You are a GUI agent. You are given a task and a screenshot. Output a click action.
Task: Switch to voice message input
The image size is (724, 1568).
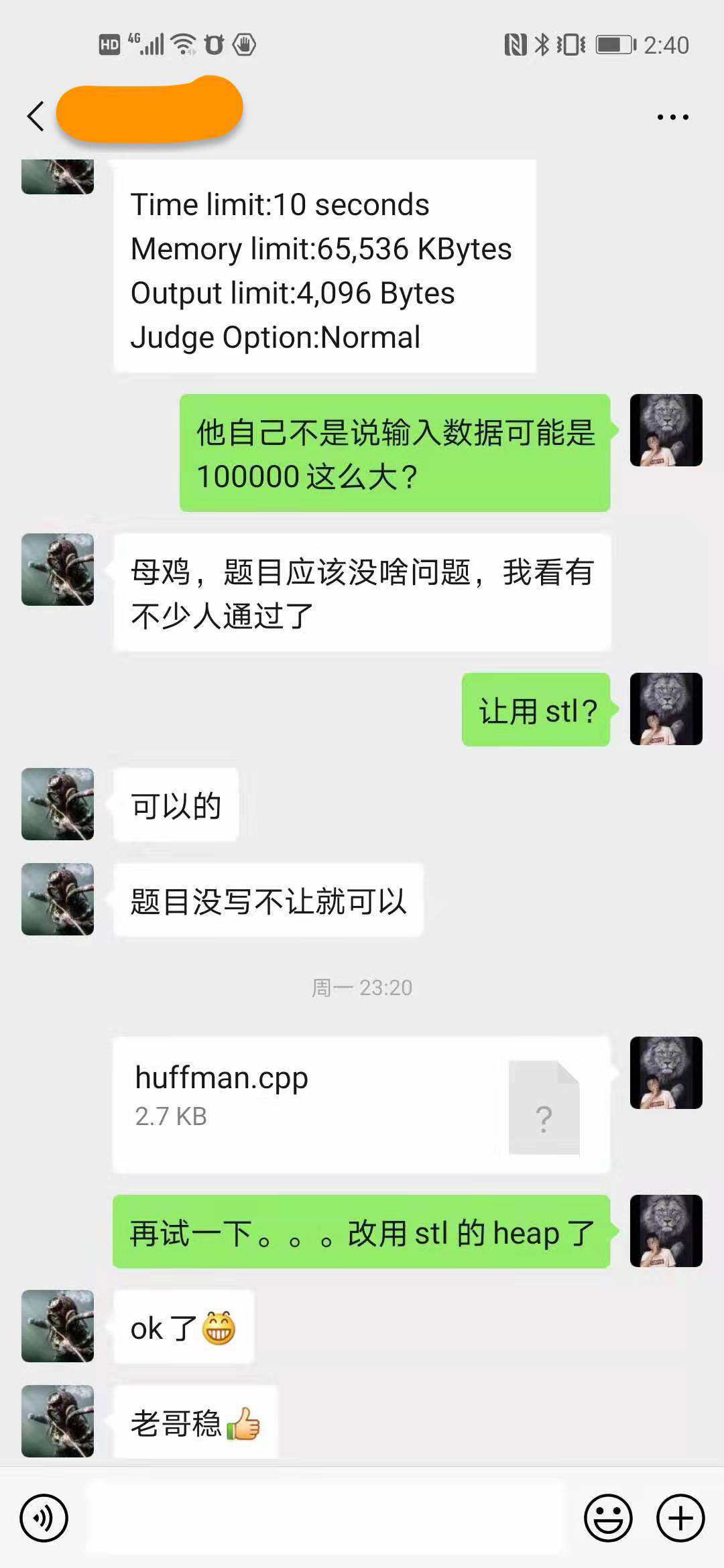44,1518
